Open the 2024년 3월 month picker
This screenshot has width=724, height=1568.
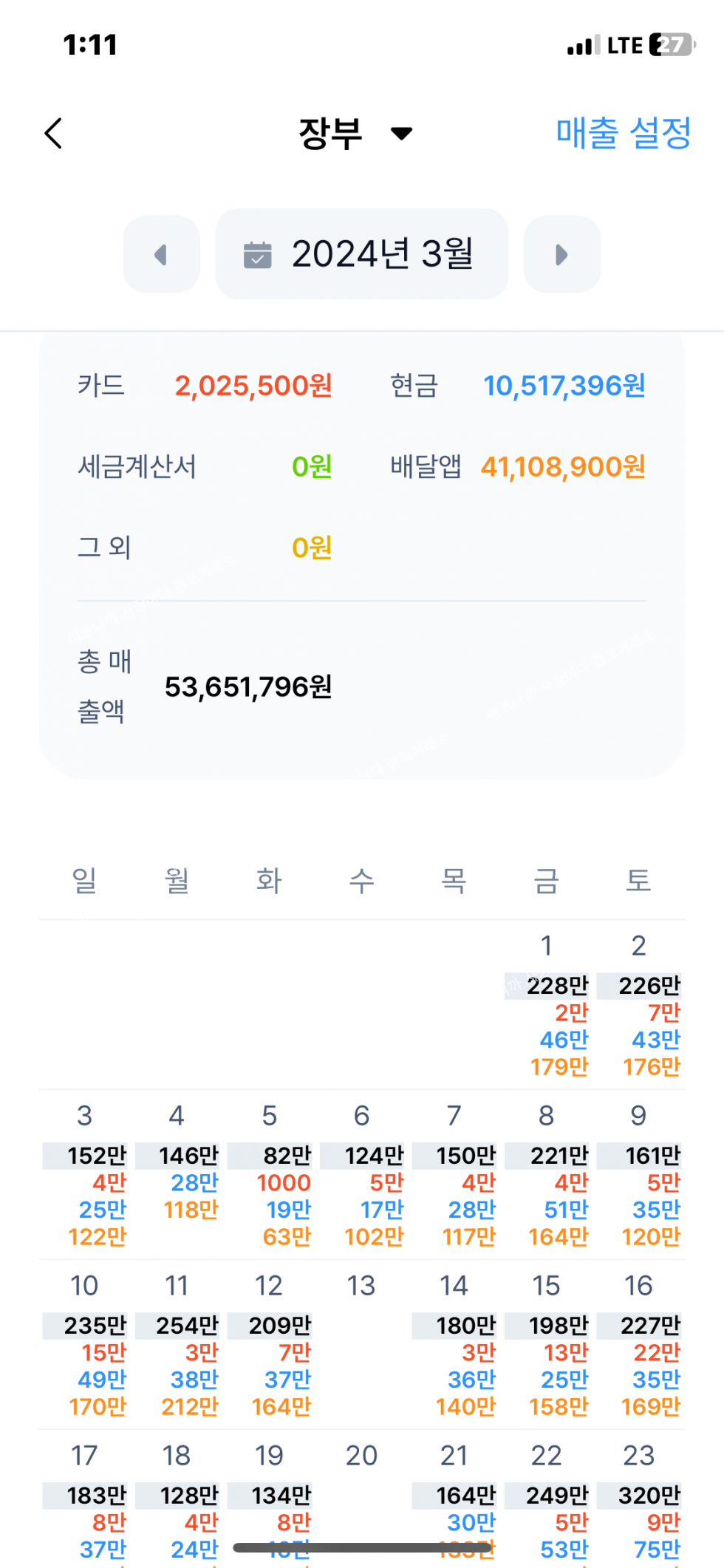[361, 254]
